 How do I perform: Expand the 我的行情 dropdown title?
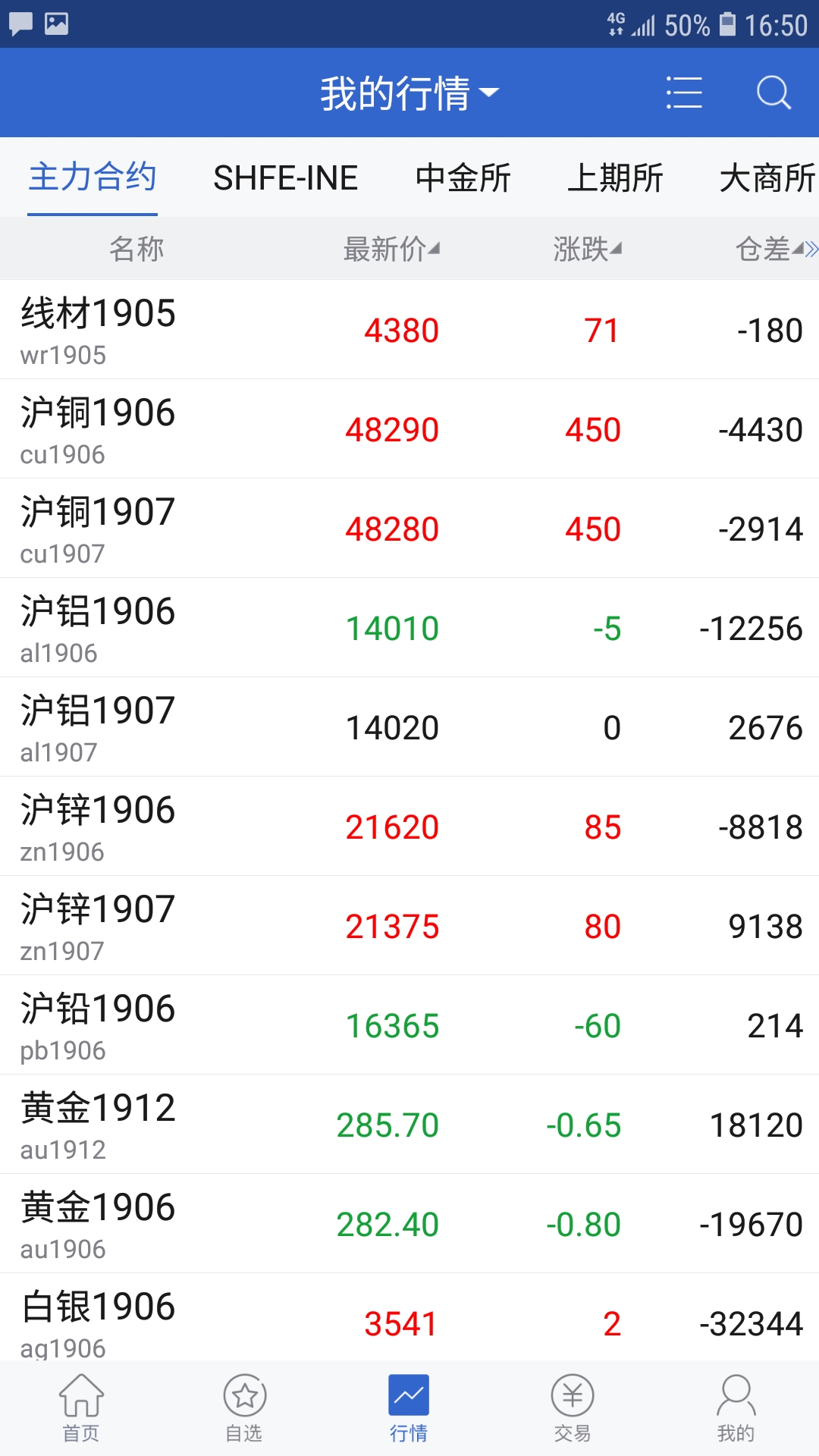(x=409, y=93)
